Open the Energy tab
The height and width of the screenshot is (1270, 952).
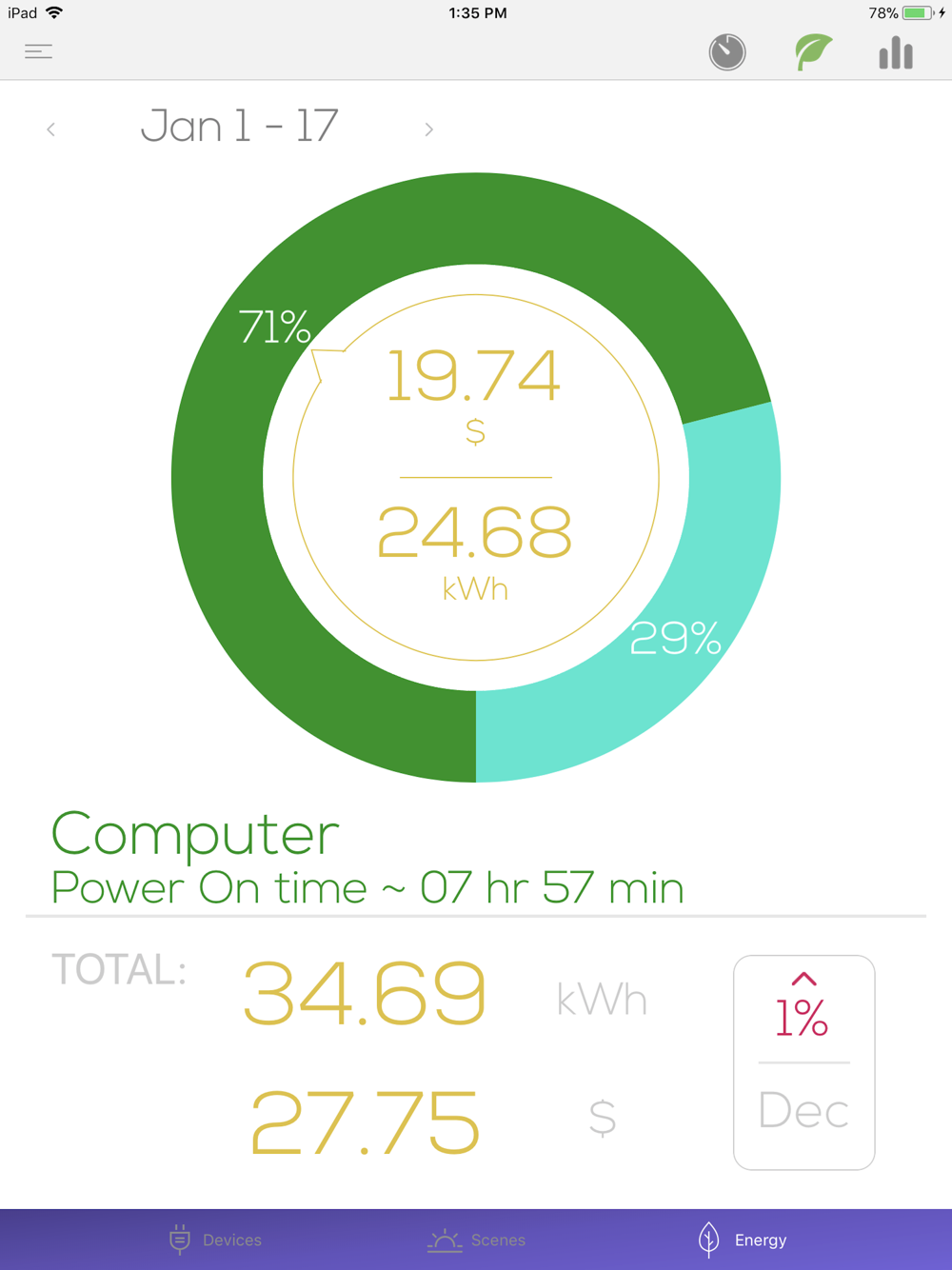point(743,1240)
